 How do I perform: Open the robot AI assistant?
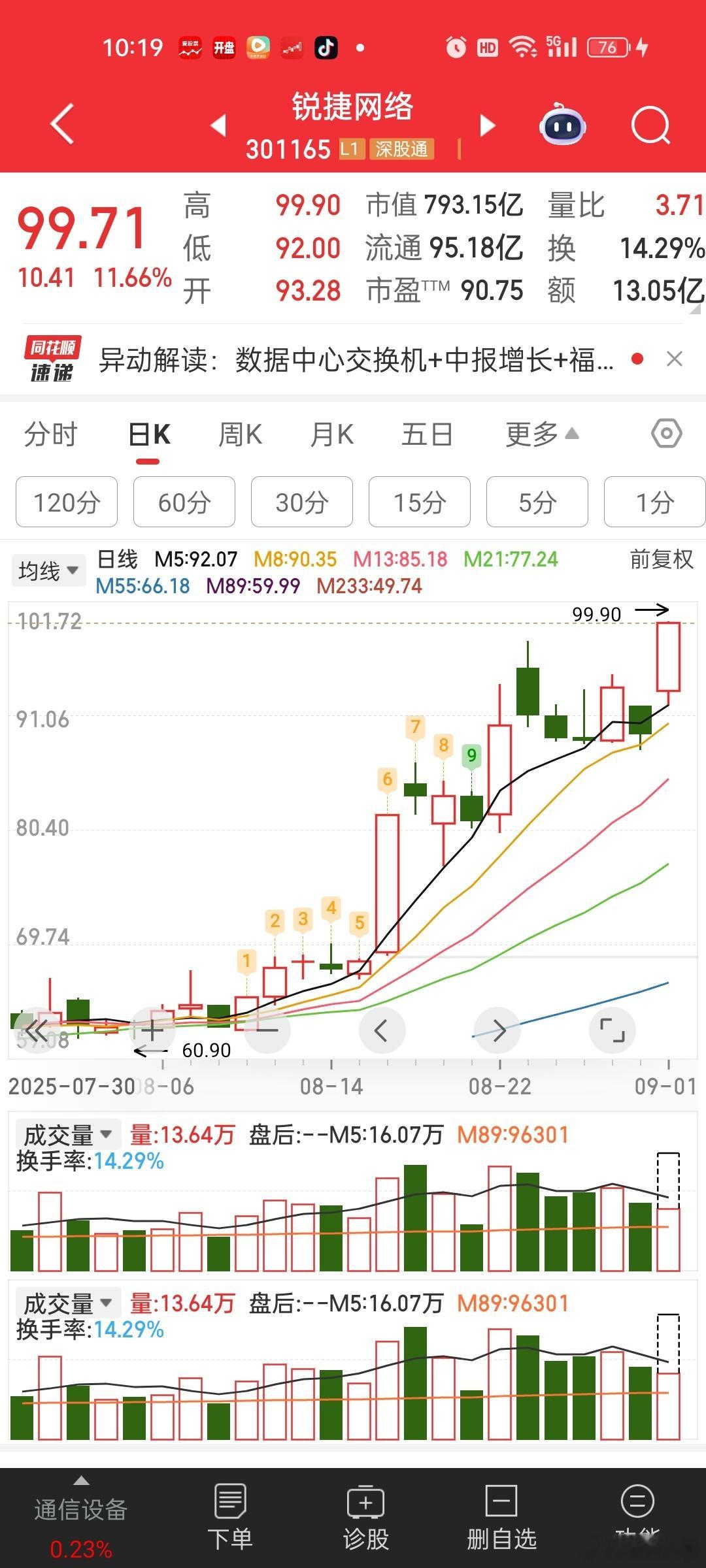(x=562, y=124)
